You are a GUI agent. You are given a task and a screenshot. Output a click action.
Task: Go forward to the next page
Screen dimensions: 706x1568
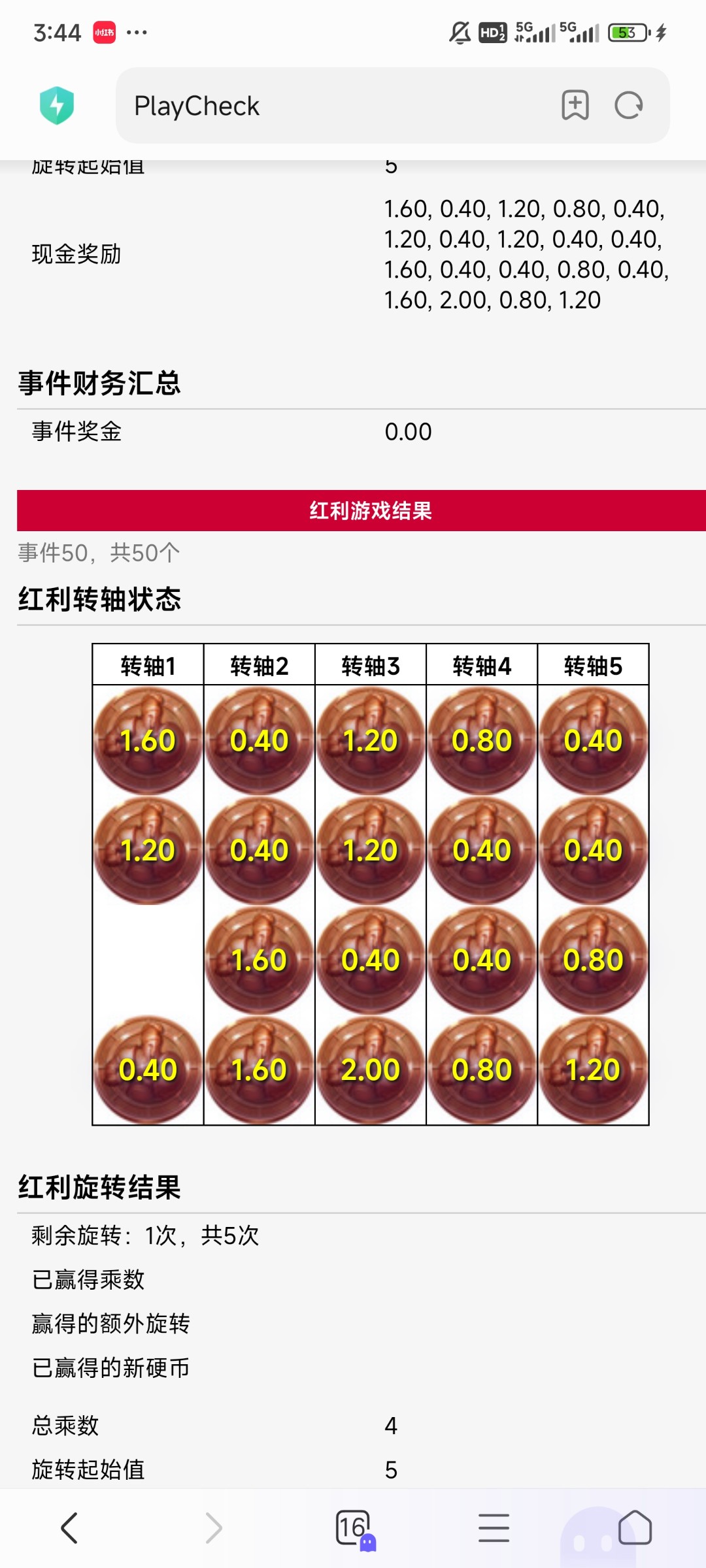214,1528
